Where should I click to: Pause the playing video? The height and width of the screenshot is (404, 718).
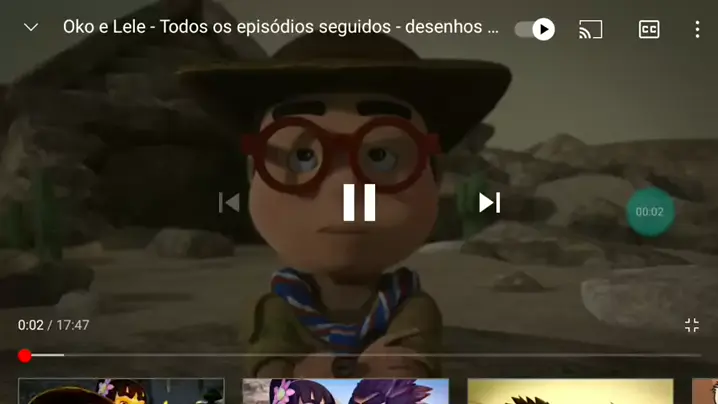(x=359, y=202)
